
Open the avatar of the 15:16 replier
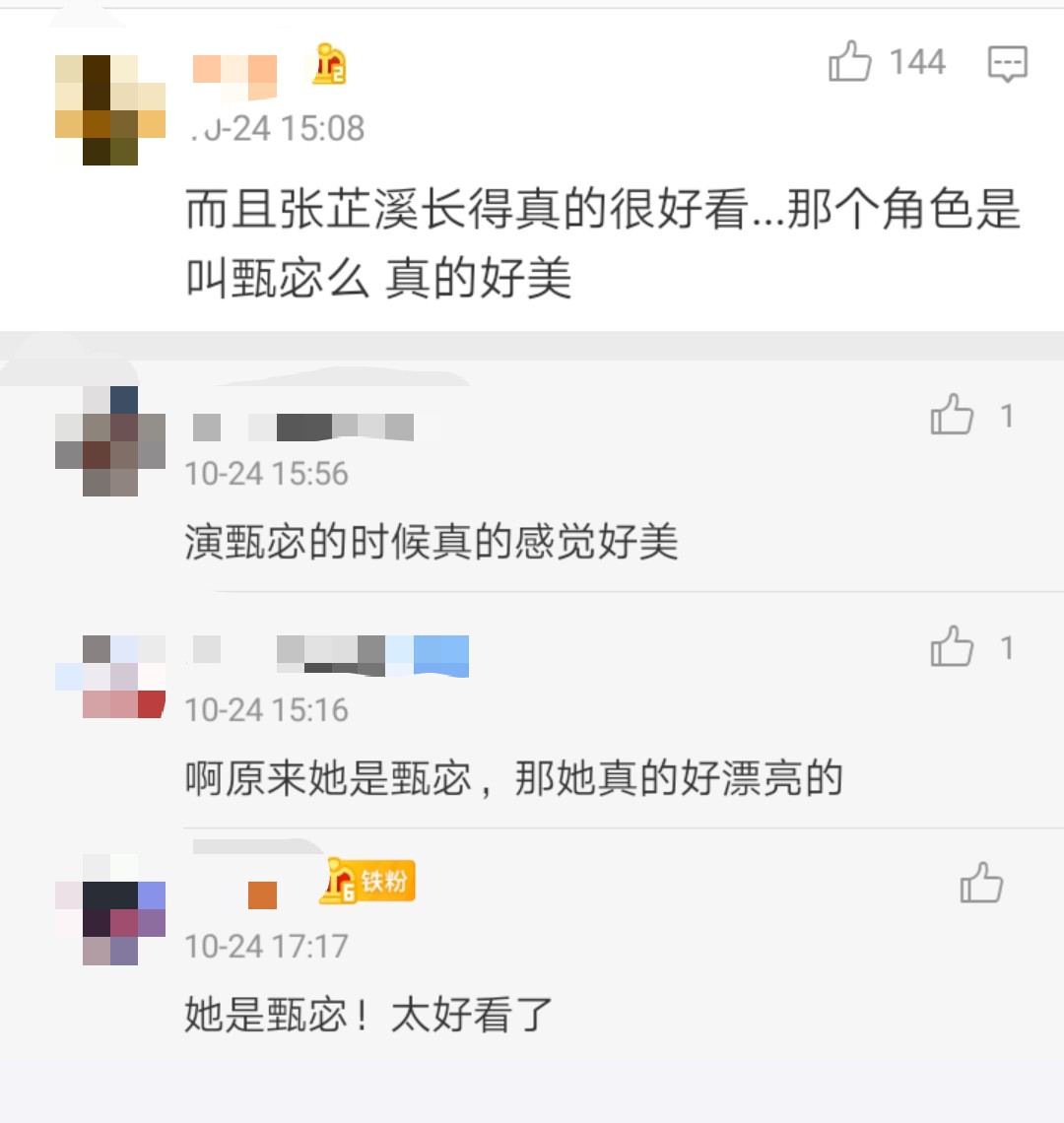(109, 677)
